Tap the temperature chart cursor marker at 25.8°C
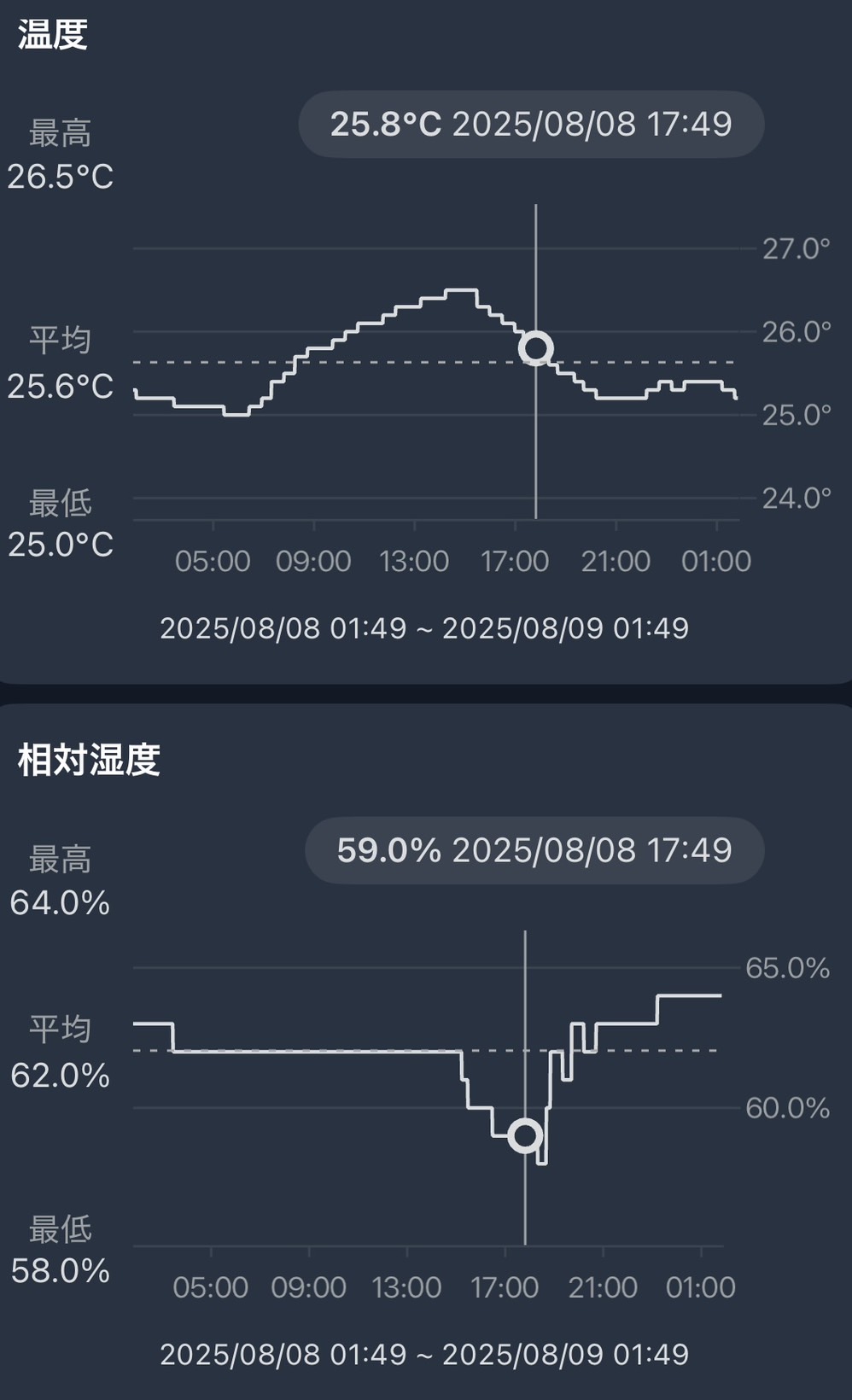This screenshot has height=1400, width=852. click(x=536, y=348)
